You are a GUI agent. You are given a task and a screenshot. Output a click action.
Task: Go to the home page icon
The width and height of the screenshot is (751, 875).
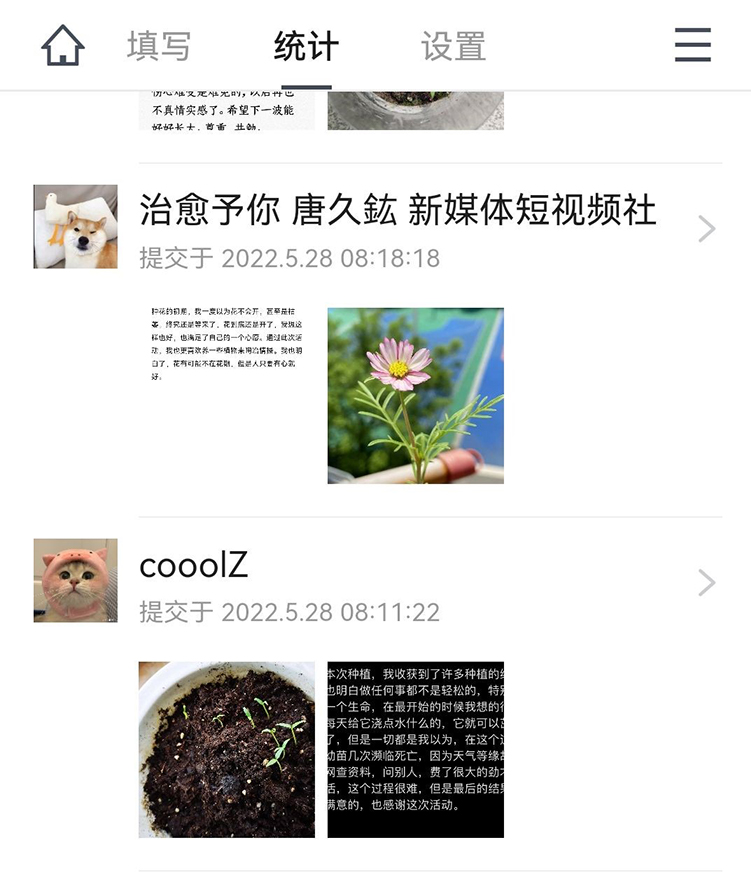coord(63,45)
